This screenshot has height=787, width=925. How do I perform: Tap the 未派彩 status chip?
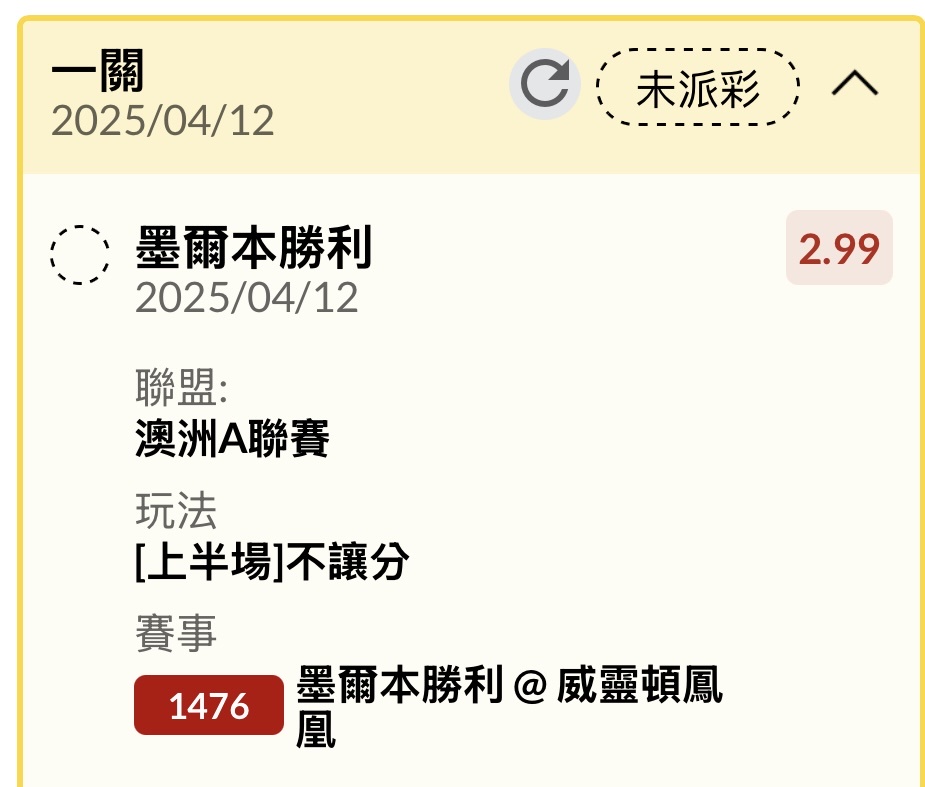(x=698, y=88)
